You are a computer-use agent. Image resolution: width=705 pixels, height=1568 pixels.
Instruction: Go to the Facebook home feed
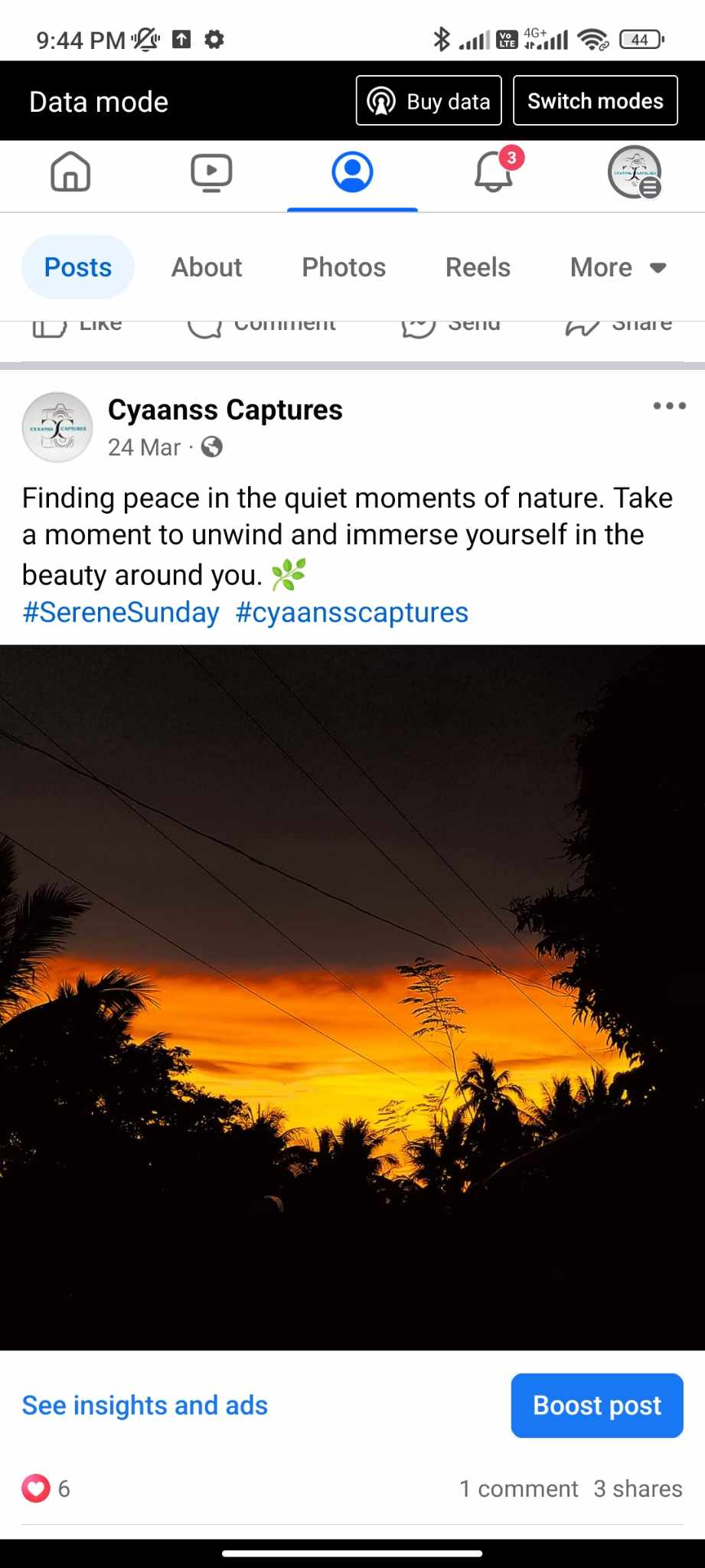click(70, 171)
